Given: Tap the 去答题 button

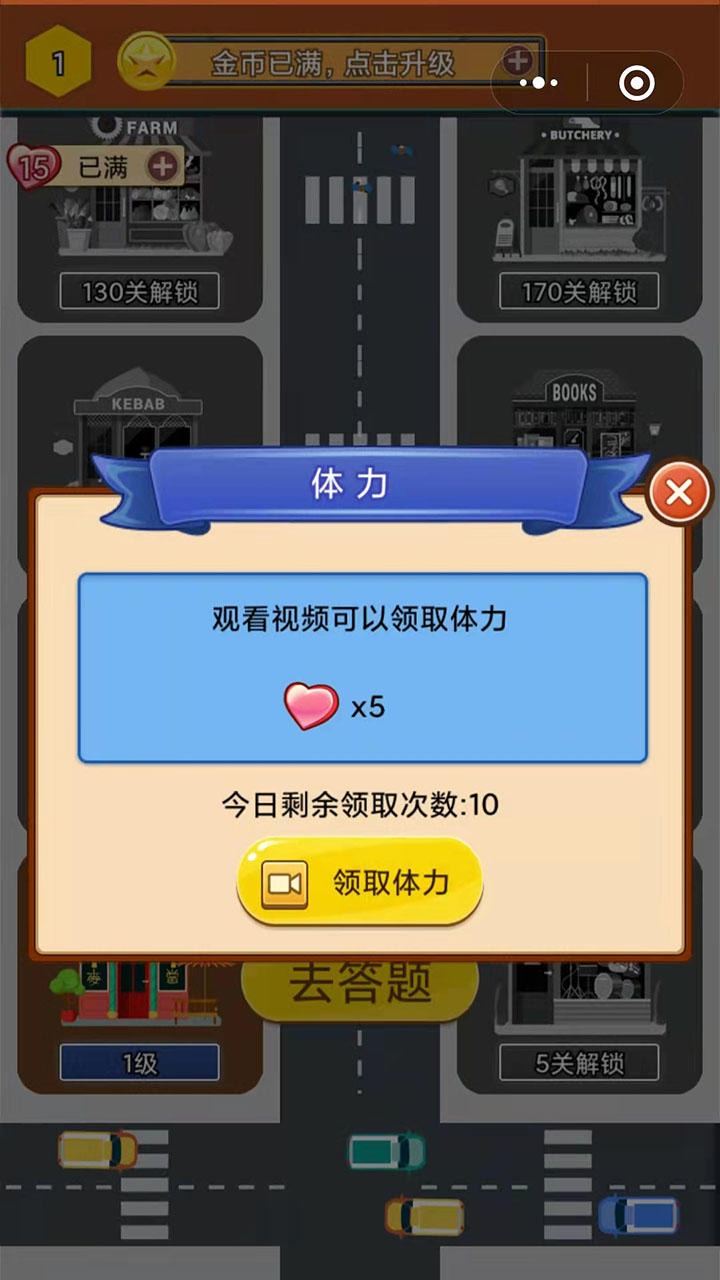Looking at the screenshot, I should [x=360, y=985].
